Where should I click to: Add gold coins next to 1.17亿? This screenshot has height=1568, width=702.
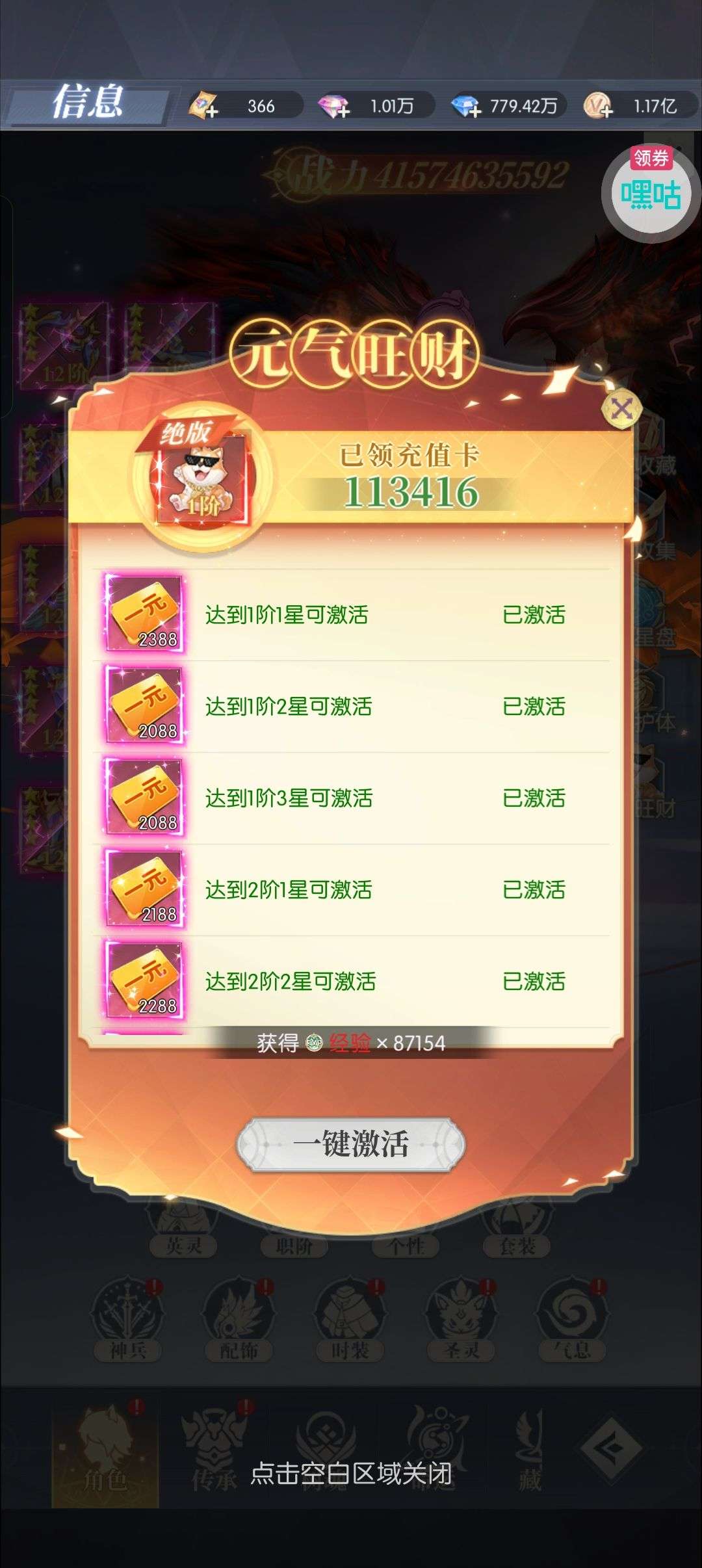598,106
